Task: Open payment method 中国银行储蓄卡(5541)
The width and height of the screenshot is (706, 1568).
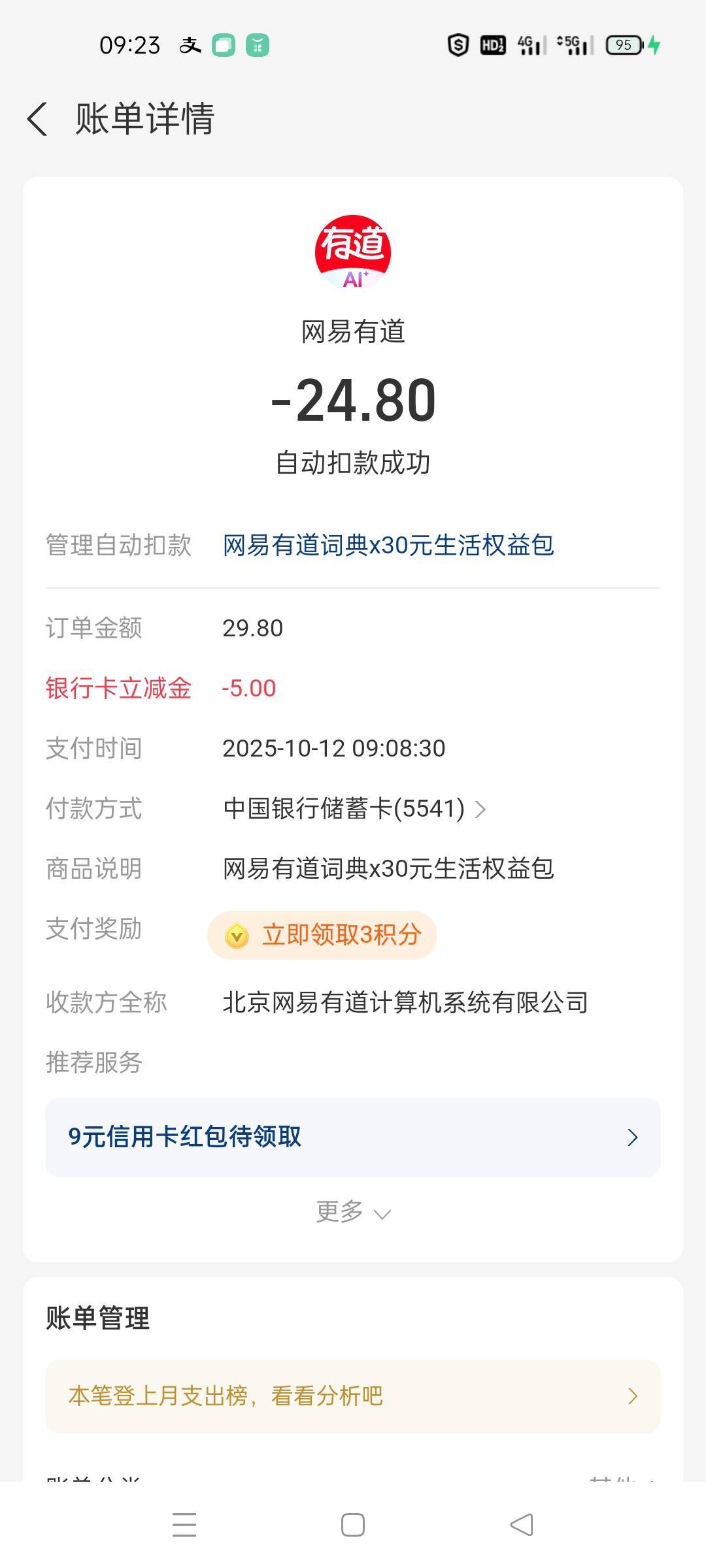Action: click(x=354, y=809)
